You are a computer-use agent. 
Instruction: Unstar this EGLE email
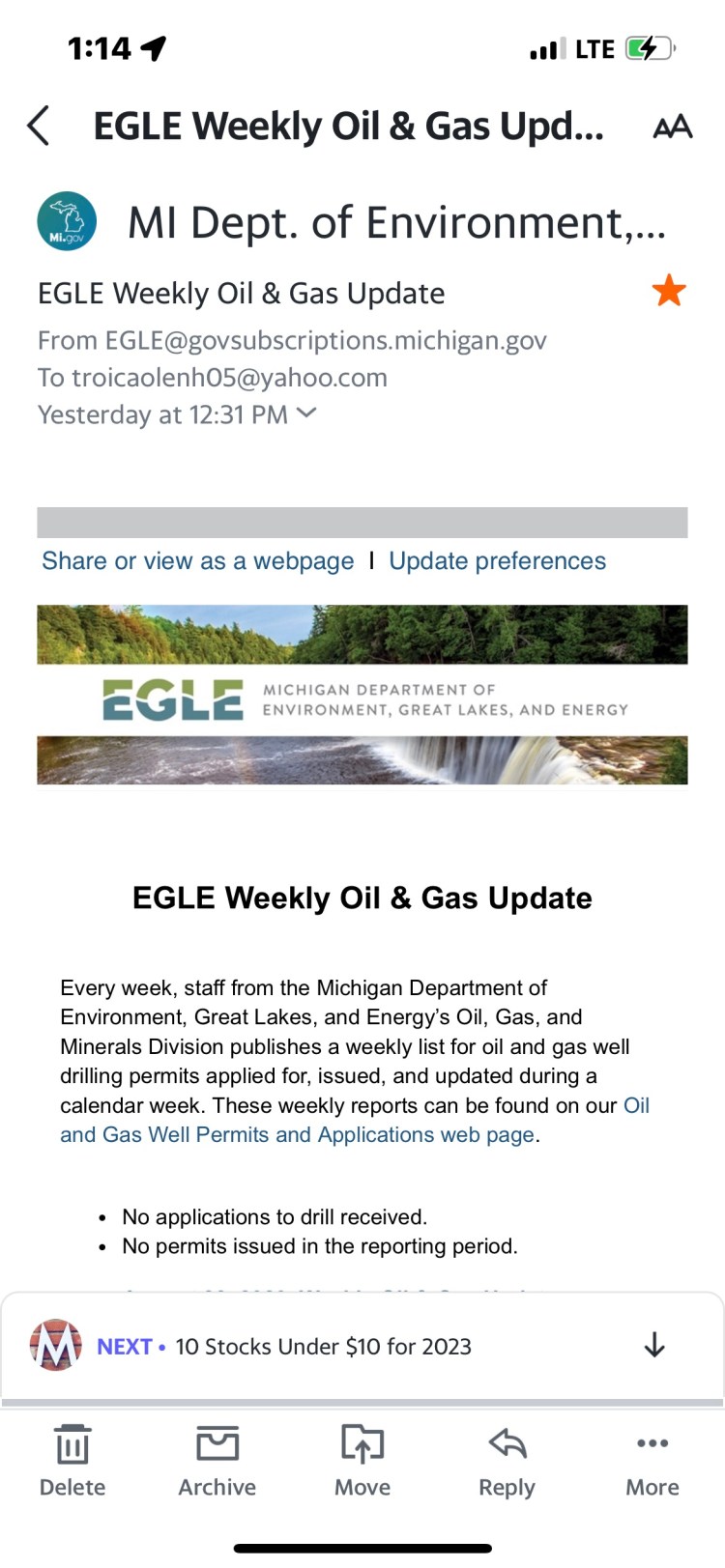pos(669,291)
